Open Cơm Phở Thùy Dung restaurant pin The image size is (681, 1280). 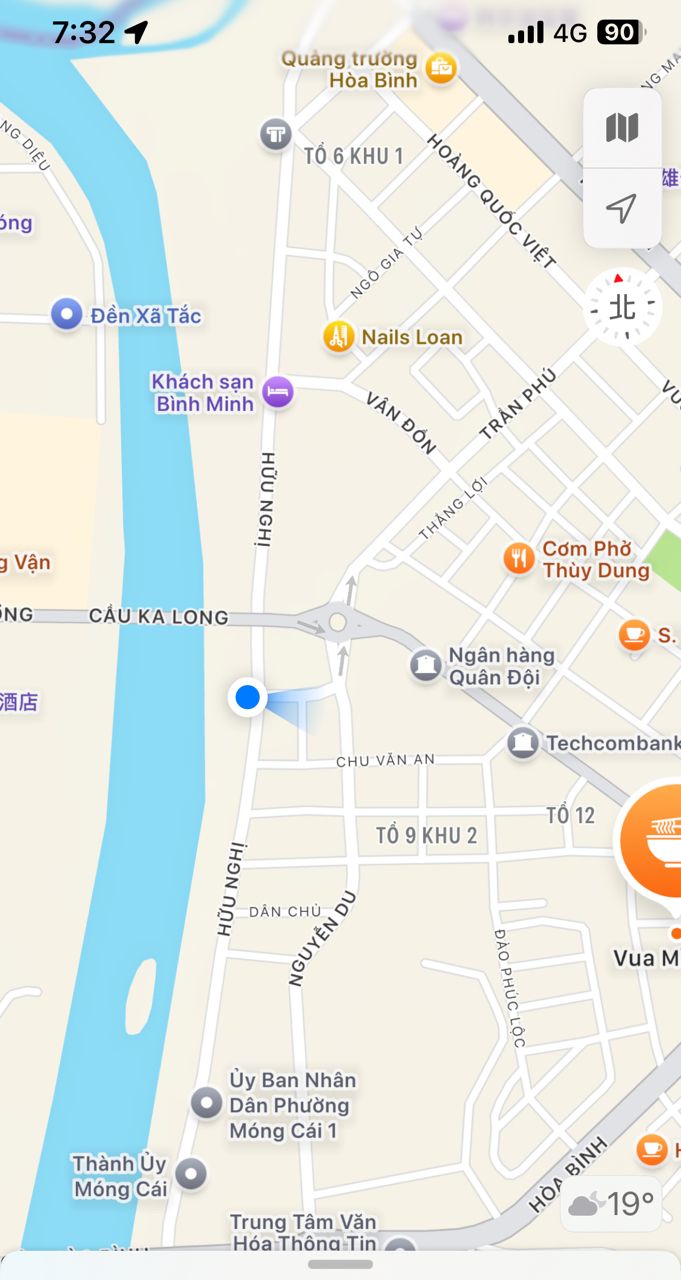pyautogui.click(x=518, y=558)
